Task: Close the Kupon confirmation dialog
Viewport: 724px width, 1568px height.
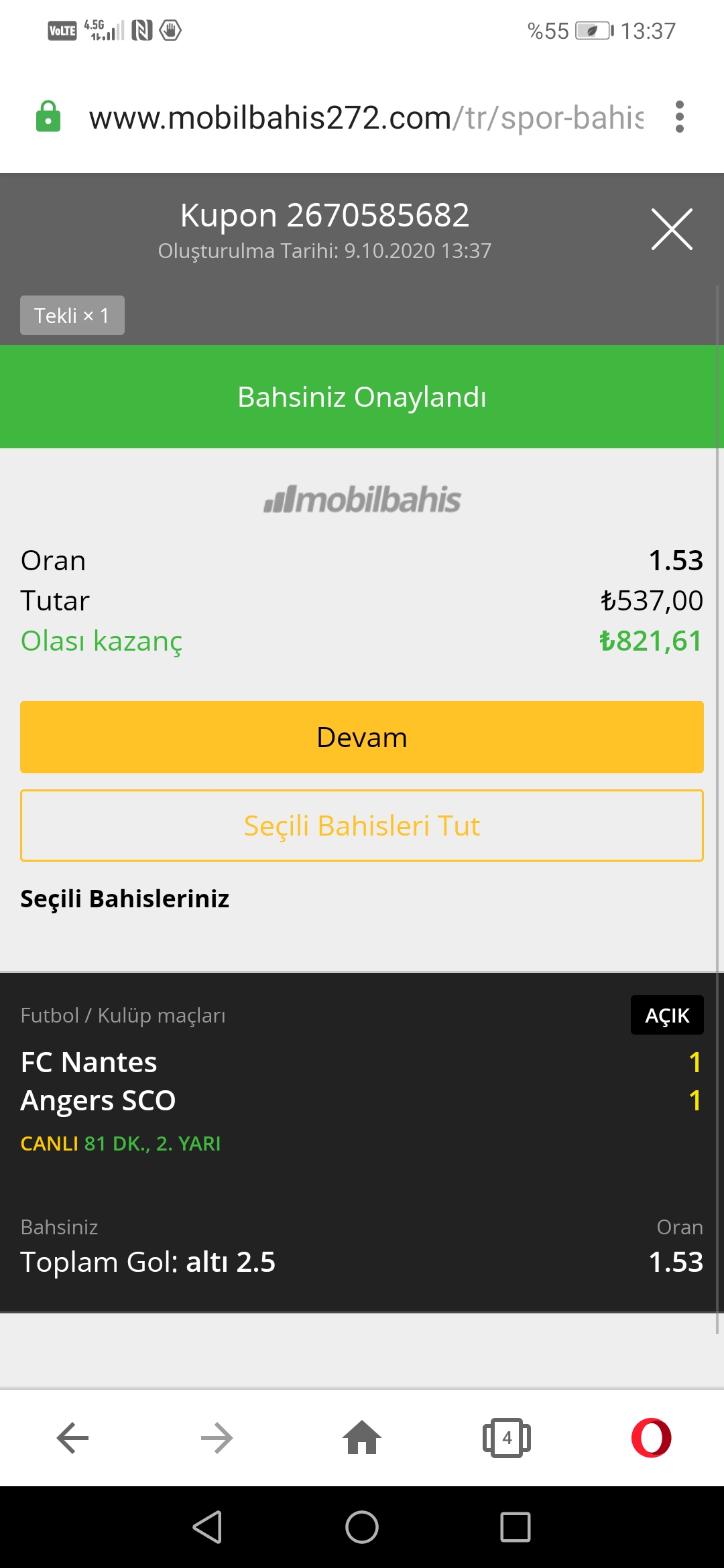Action: [x=672, y=229]
